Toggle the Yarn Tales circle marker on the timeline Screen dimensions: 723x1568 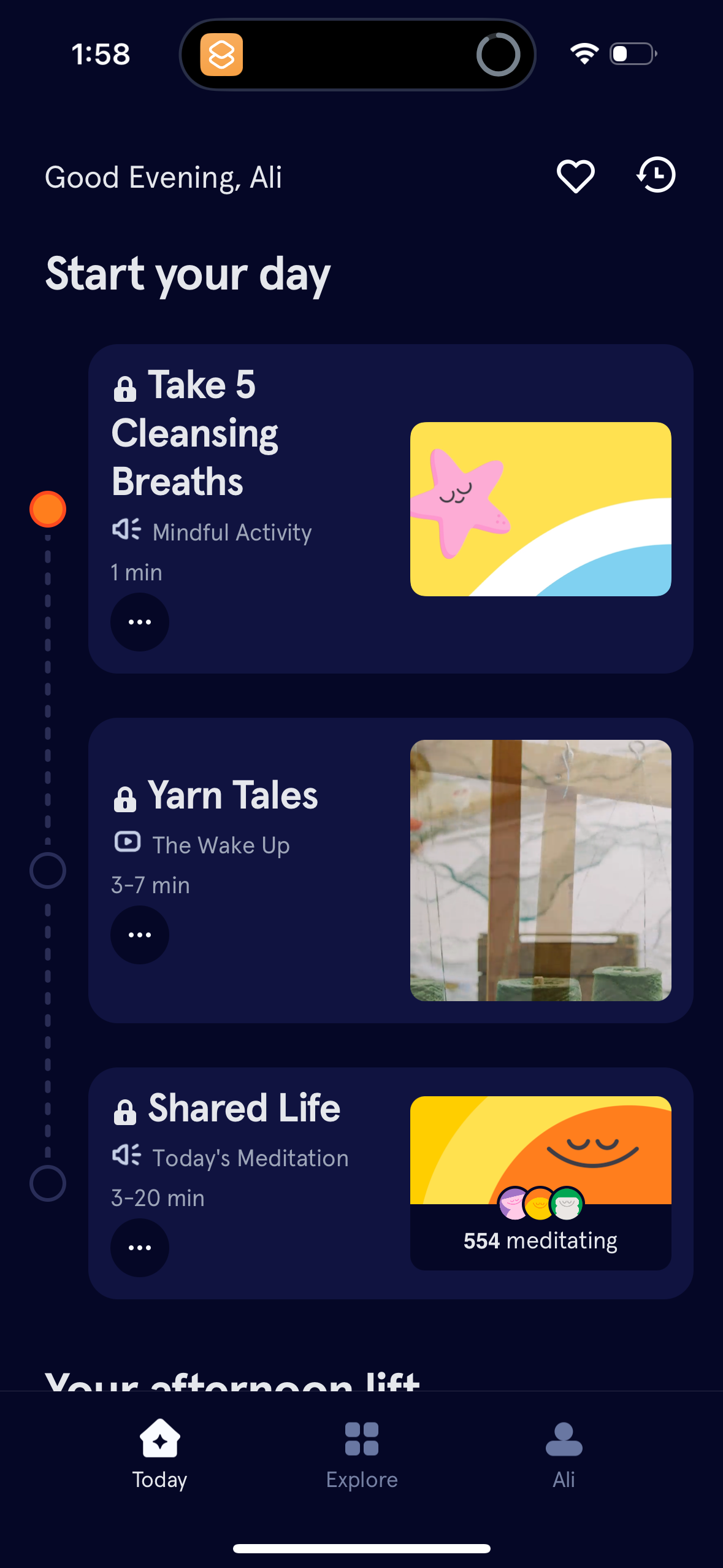coord(47,869)
